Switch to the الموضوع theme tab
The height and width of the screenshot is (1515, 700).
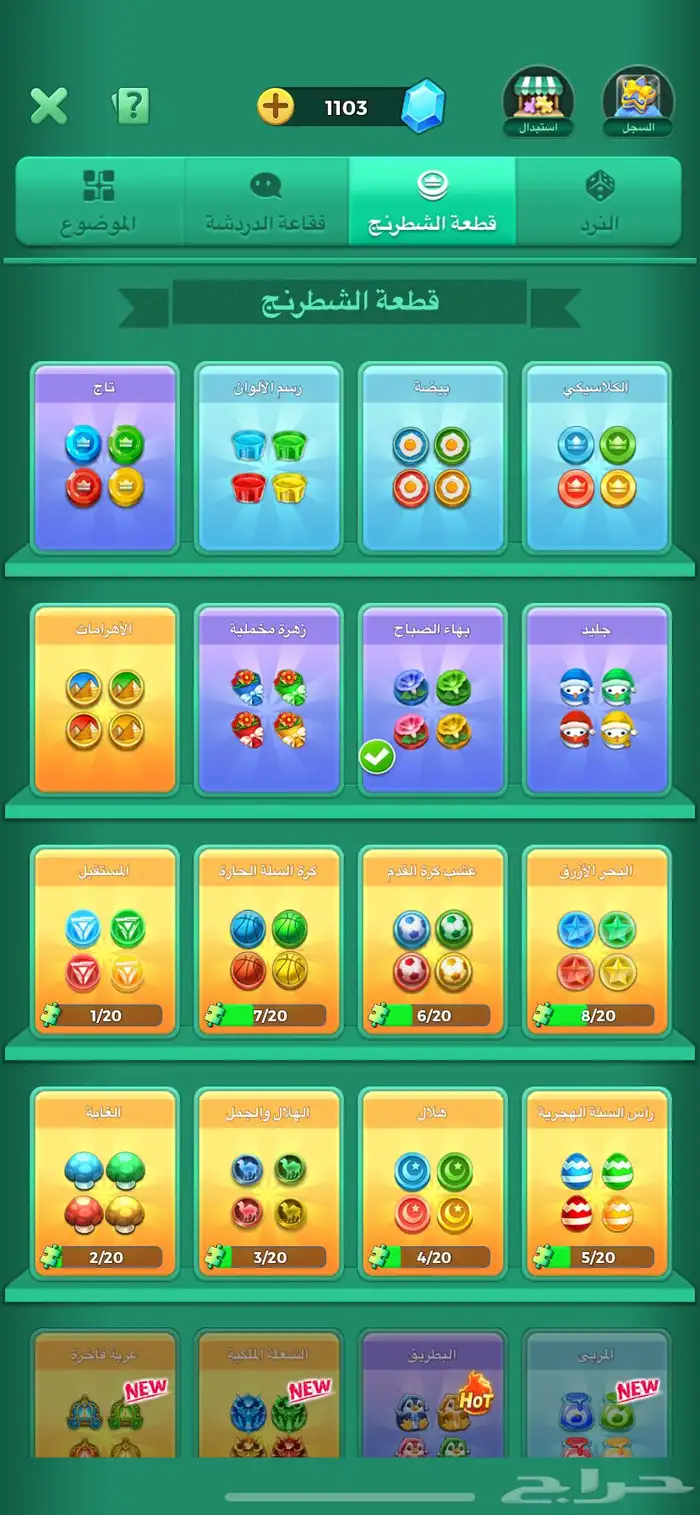pyautogui.click(x=99, y=201)
